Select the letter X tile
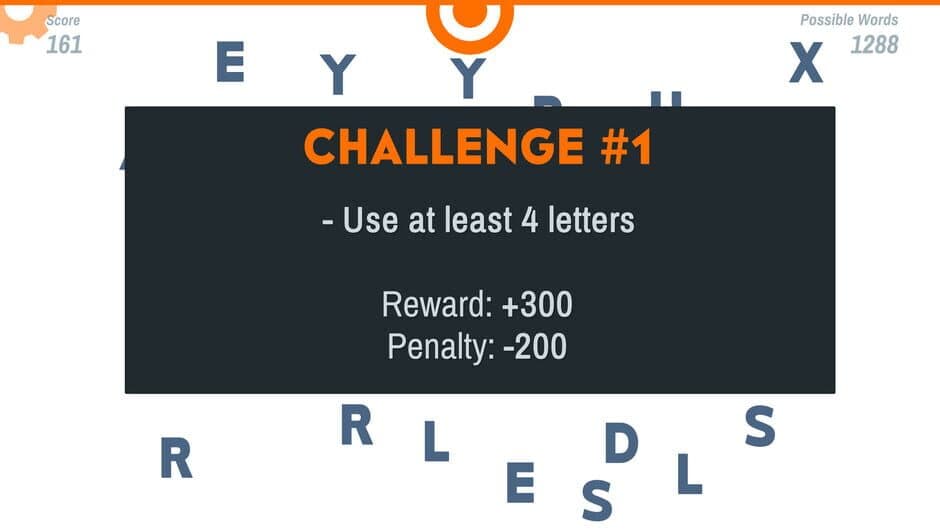This screenshot has width=940, height=529. click(806, 63)
